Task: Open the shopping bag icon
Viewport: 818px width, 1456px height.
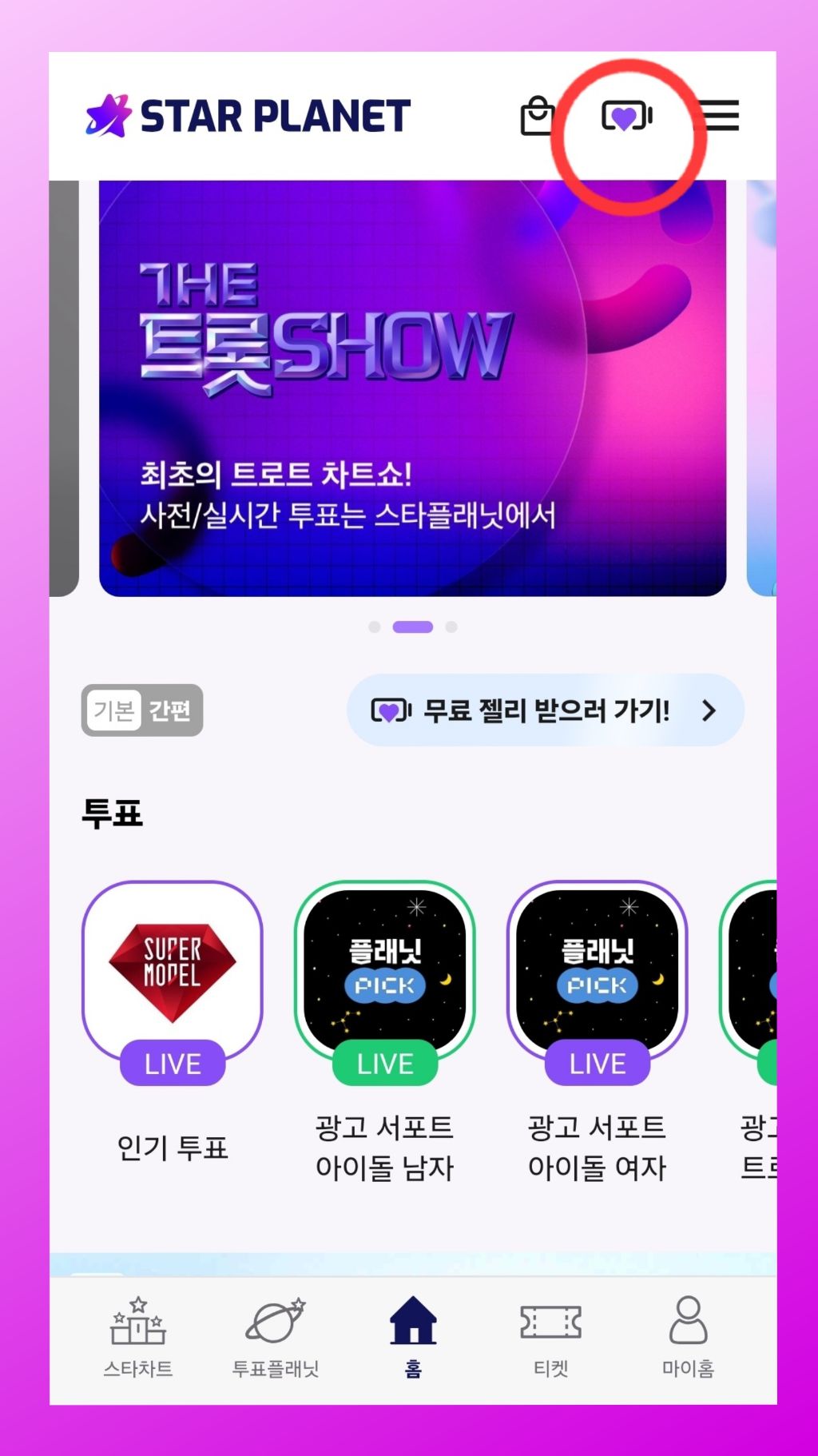Action: pyautogui.click(x=538, y=116)
